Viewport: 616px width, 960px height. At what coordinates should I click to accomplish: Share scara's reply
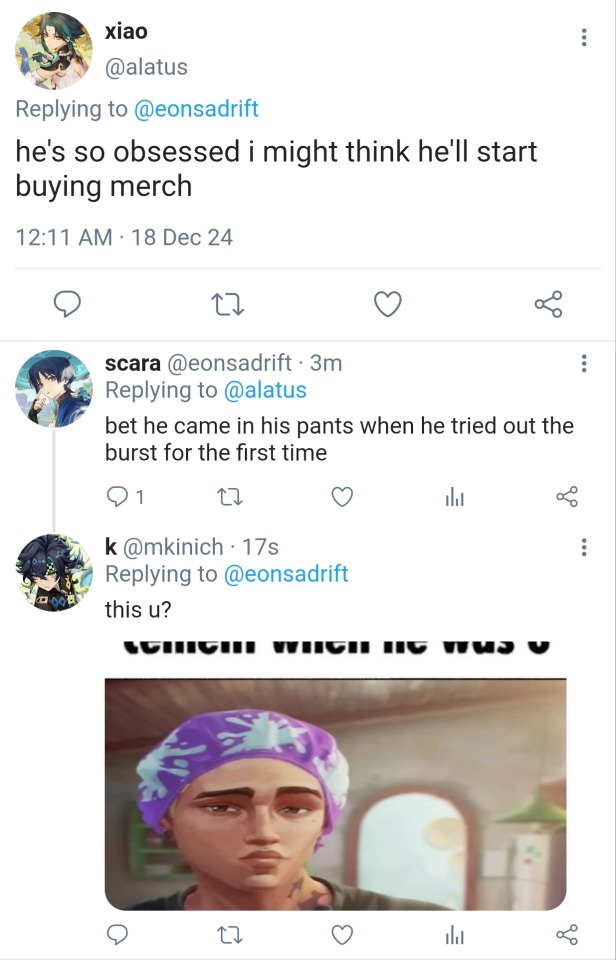click(567, 496)
